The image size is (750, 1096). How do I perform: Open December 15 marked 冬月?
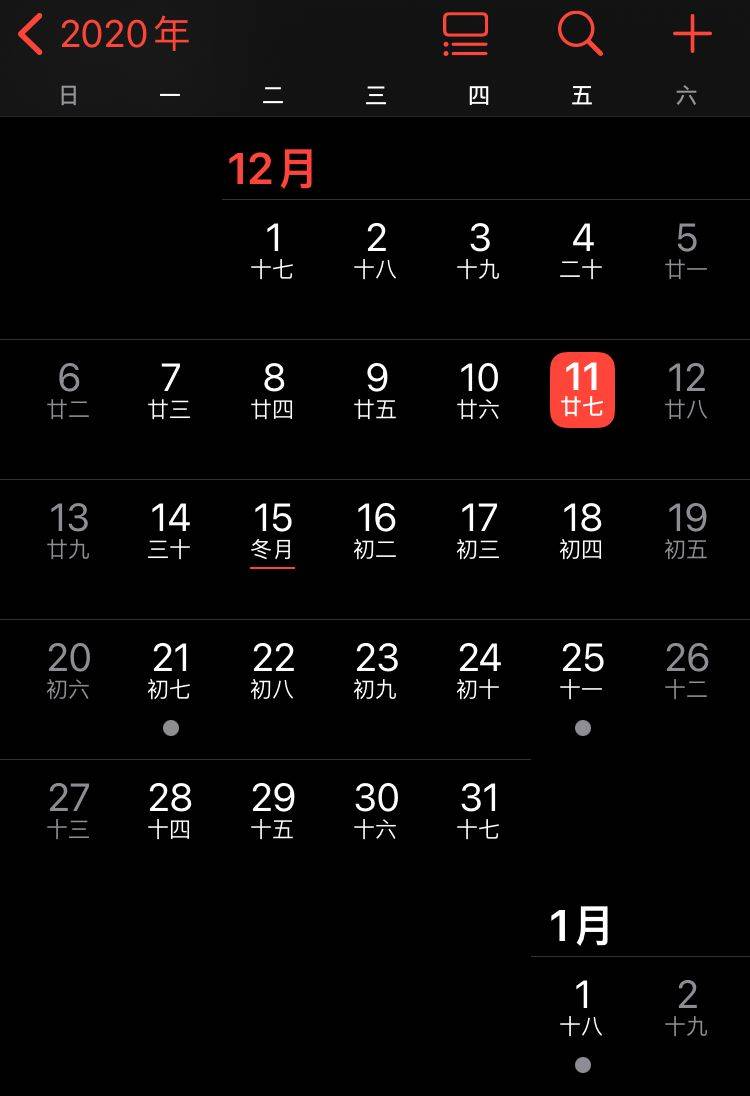[x=273, y=530]
